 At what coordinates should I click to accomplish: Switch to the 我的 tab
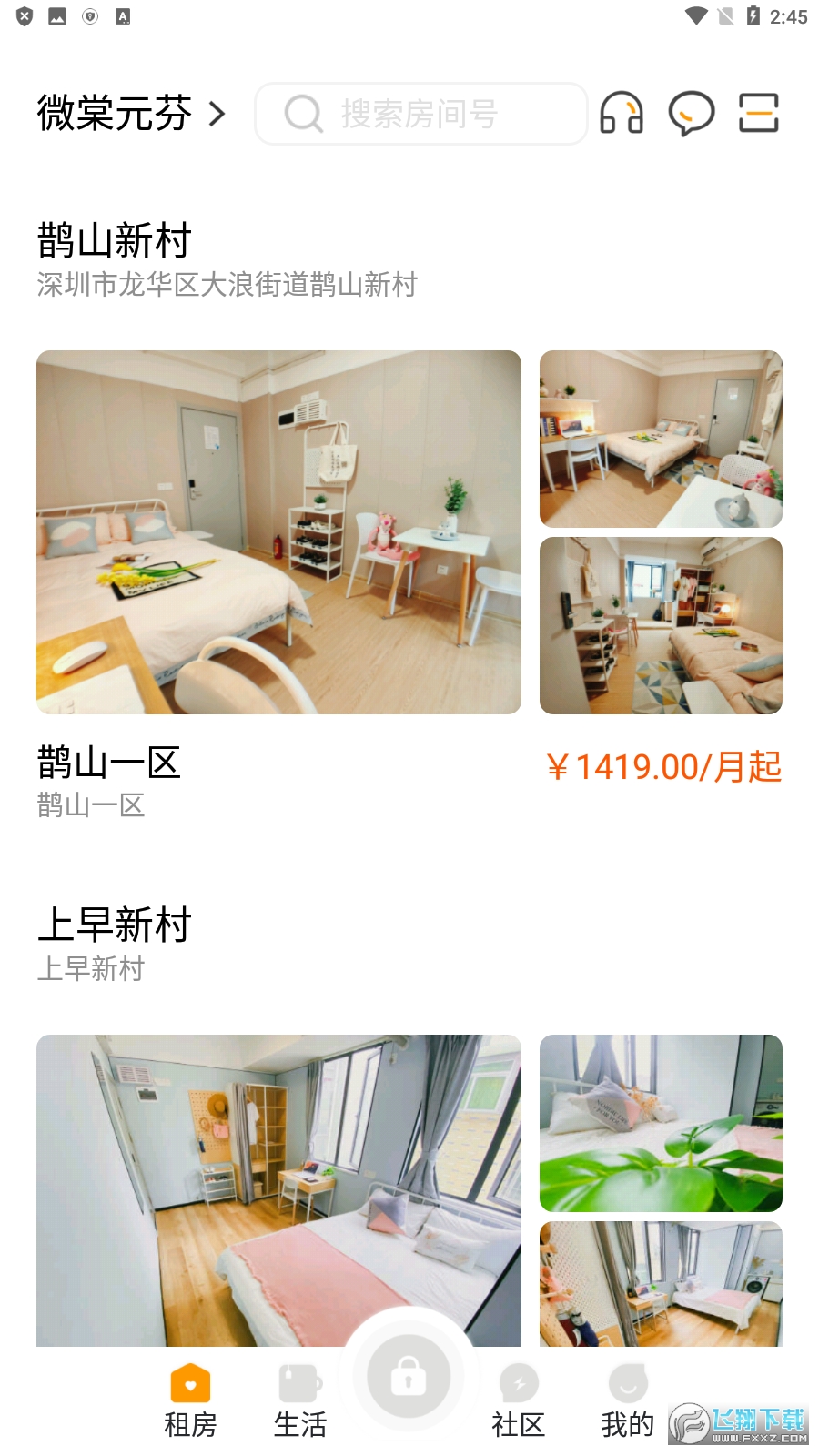coord(628,1401)
